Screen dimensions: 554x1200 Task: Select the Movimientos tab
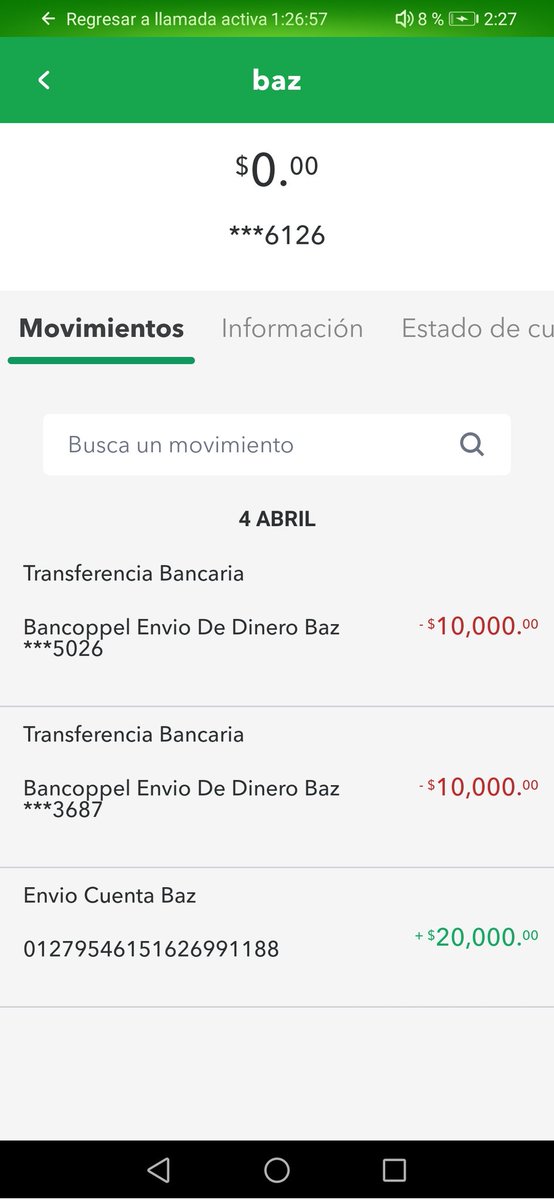[101, 328]
